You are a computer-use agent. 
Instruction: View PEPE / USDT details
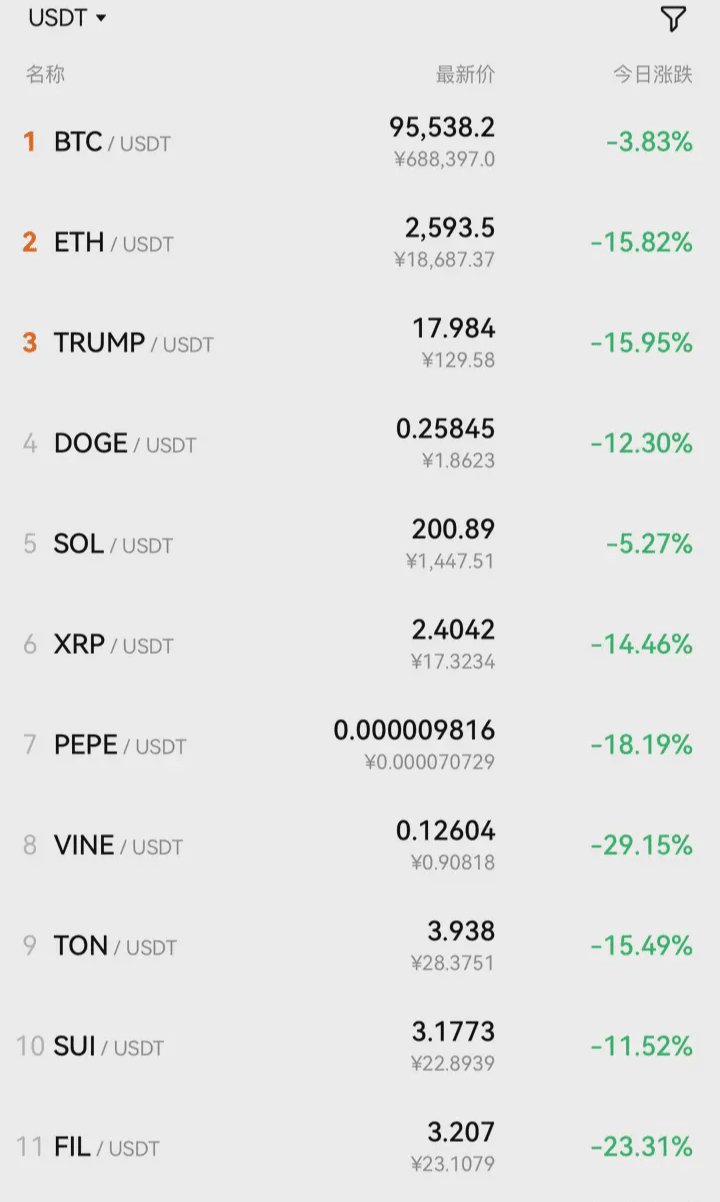point(360,745)
